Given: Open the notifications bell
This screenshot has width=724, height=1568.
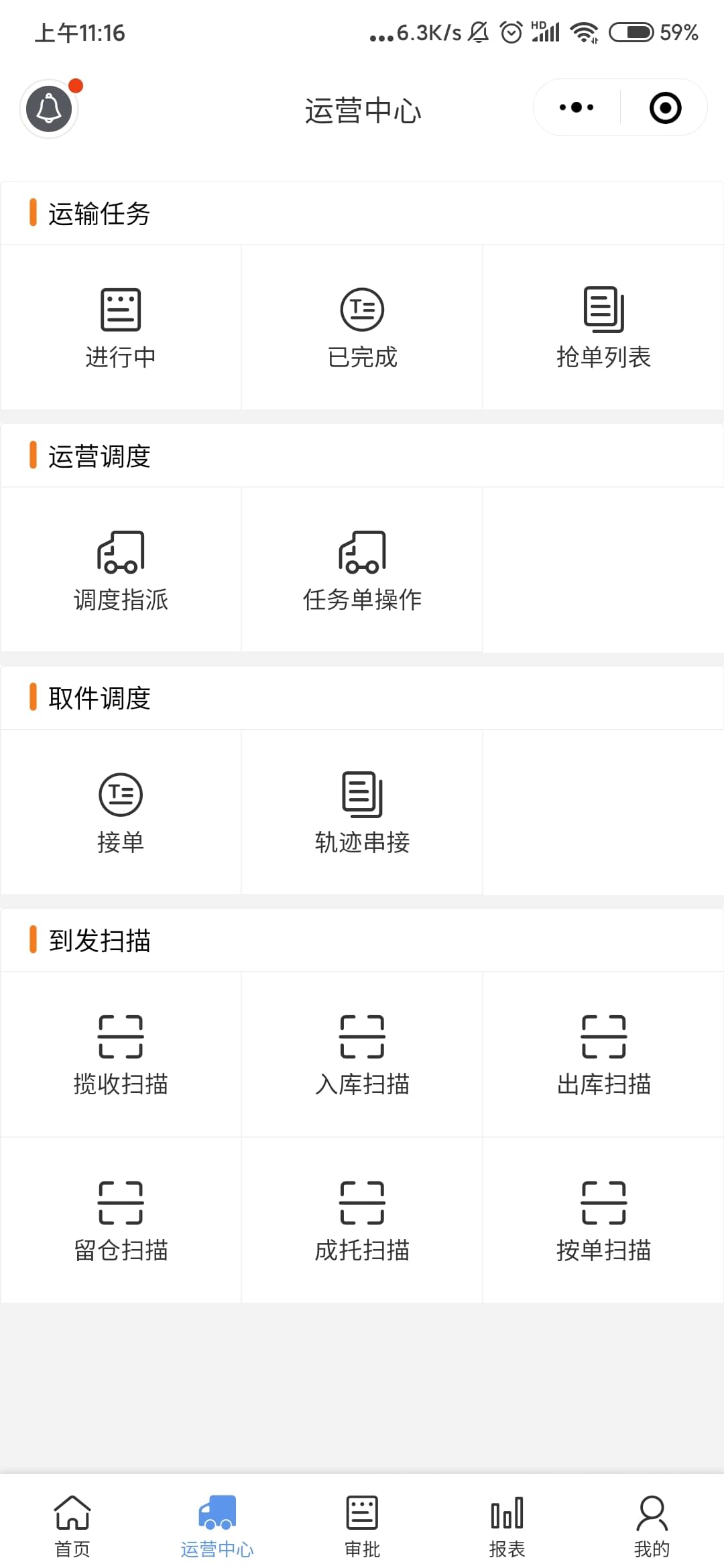Looking at the screenshot, I should pyautogui.click(x=49, y=109).
